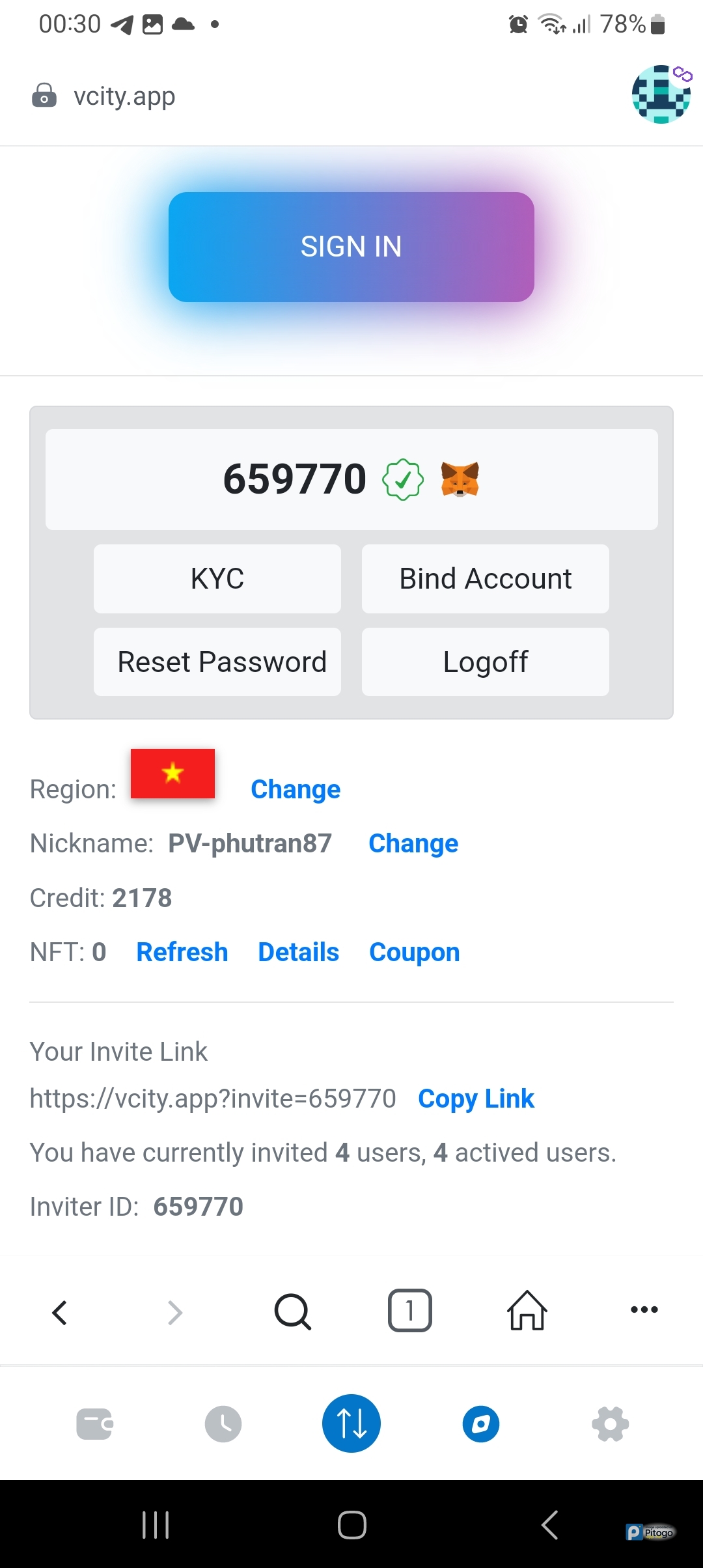View NFT Details

click(299, 952)
